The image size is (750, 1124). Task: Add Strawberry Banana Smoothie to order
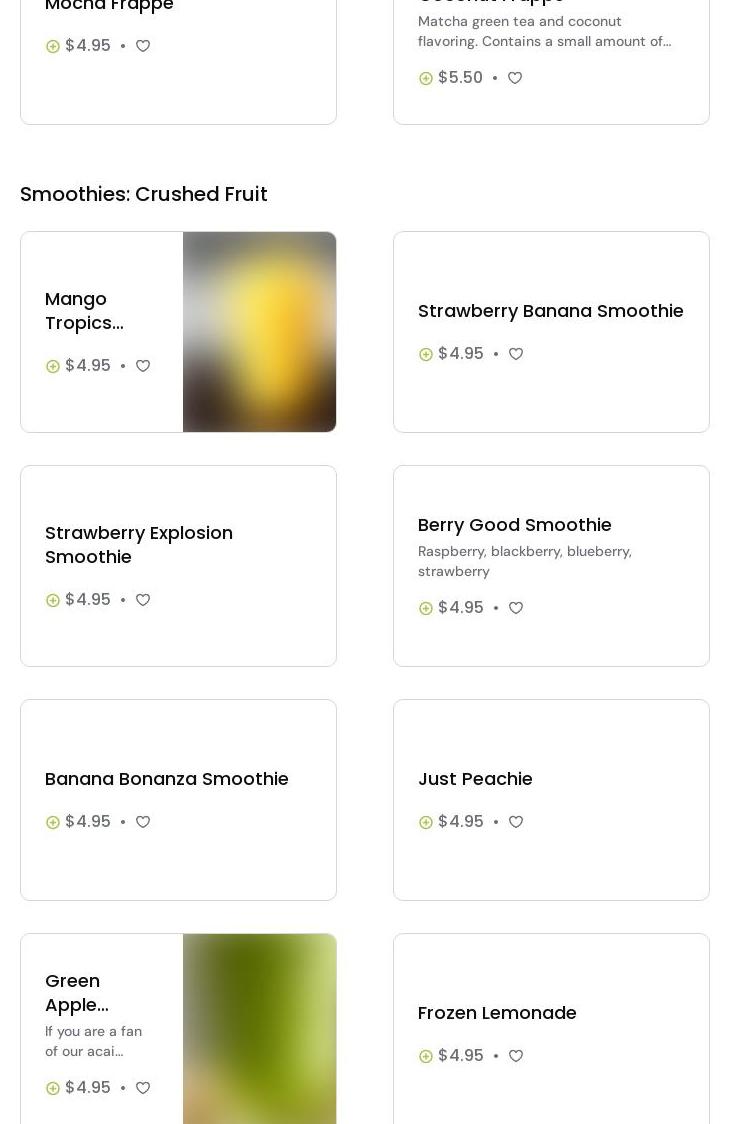point(426,354)
